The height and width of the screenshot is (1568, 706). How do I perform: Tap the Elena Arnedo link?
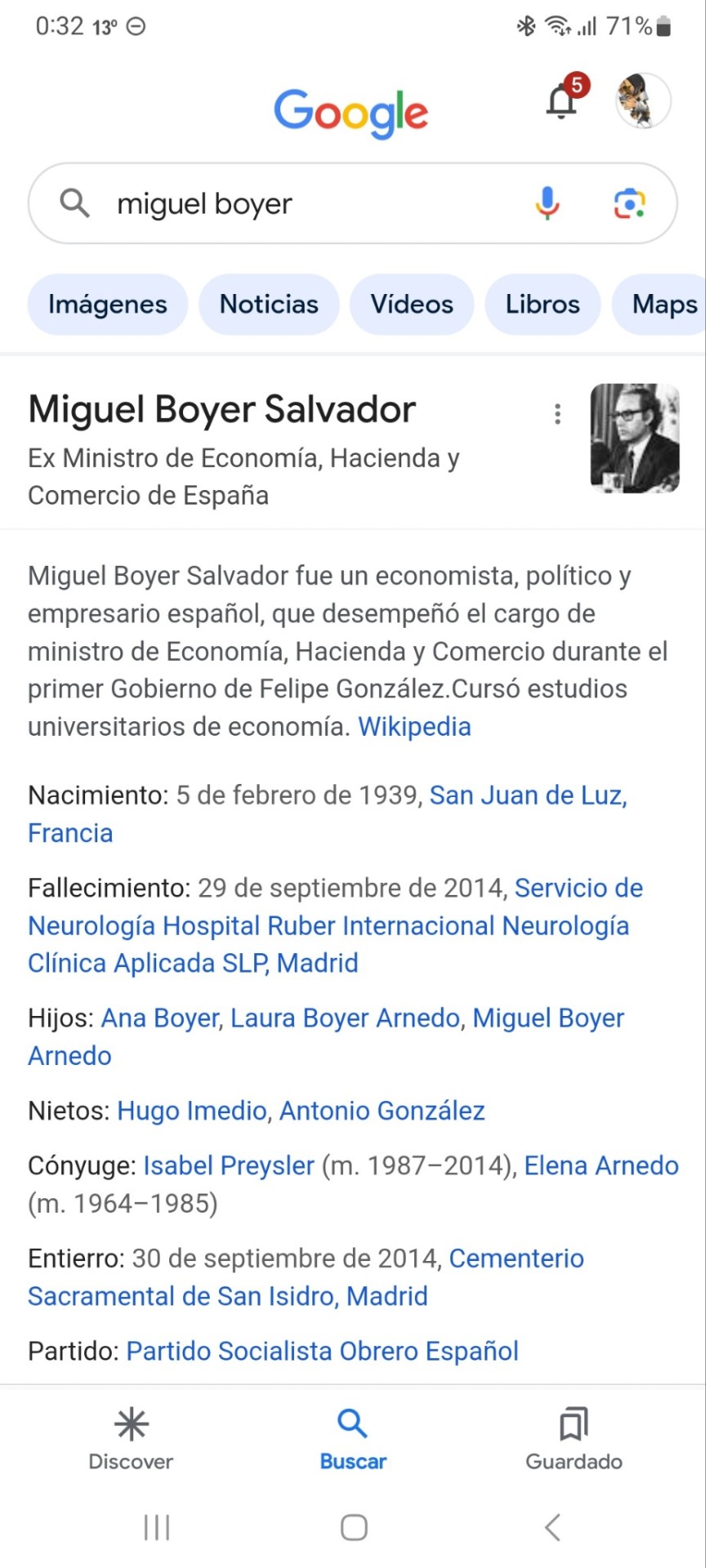click(601, 1165)
